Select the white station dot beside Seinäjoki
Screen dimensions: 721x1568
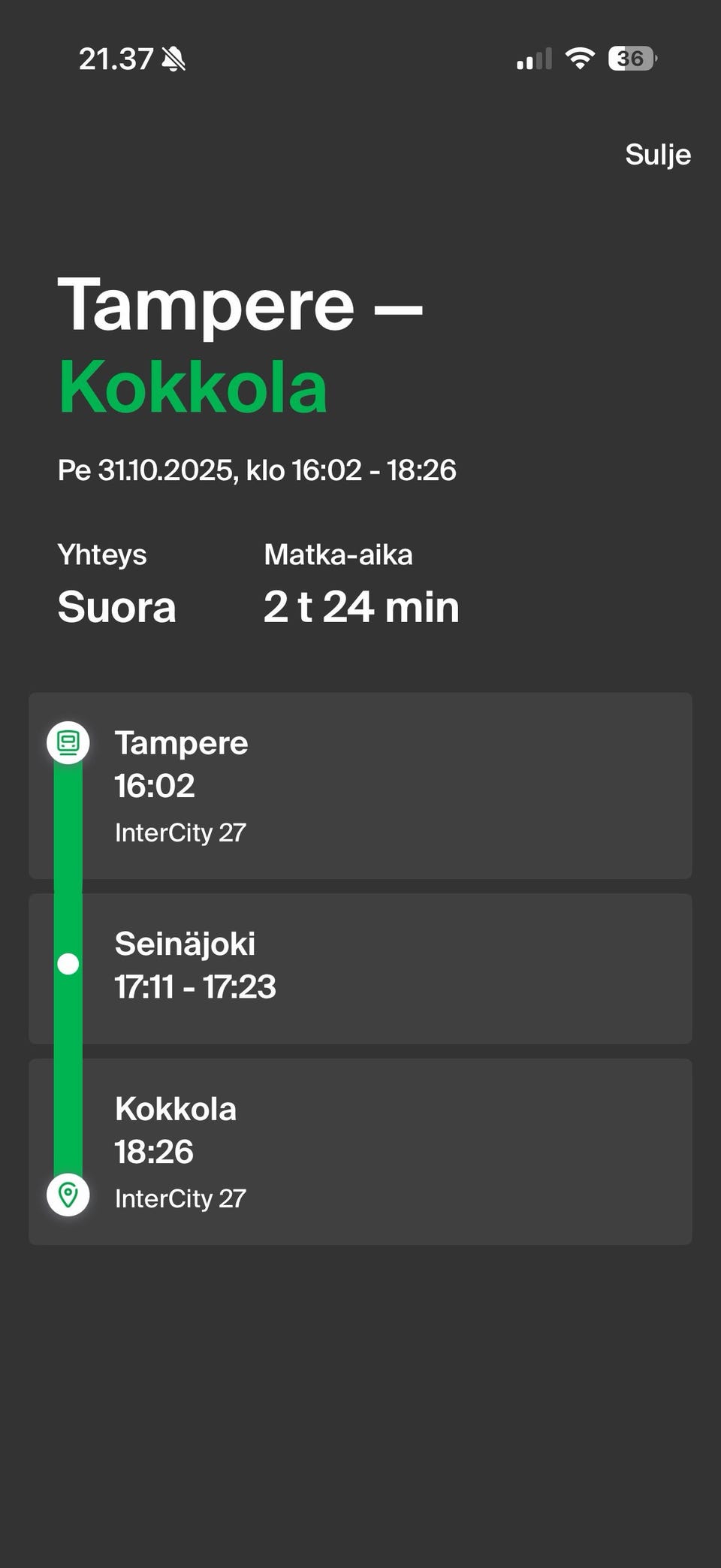(x=68, y=966)
